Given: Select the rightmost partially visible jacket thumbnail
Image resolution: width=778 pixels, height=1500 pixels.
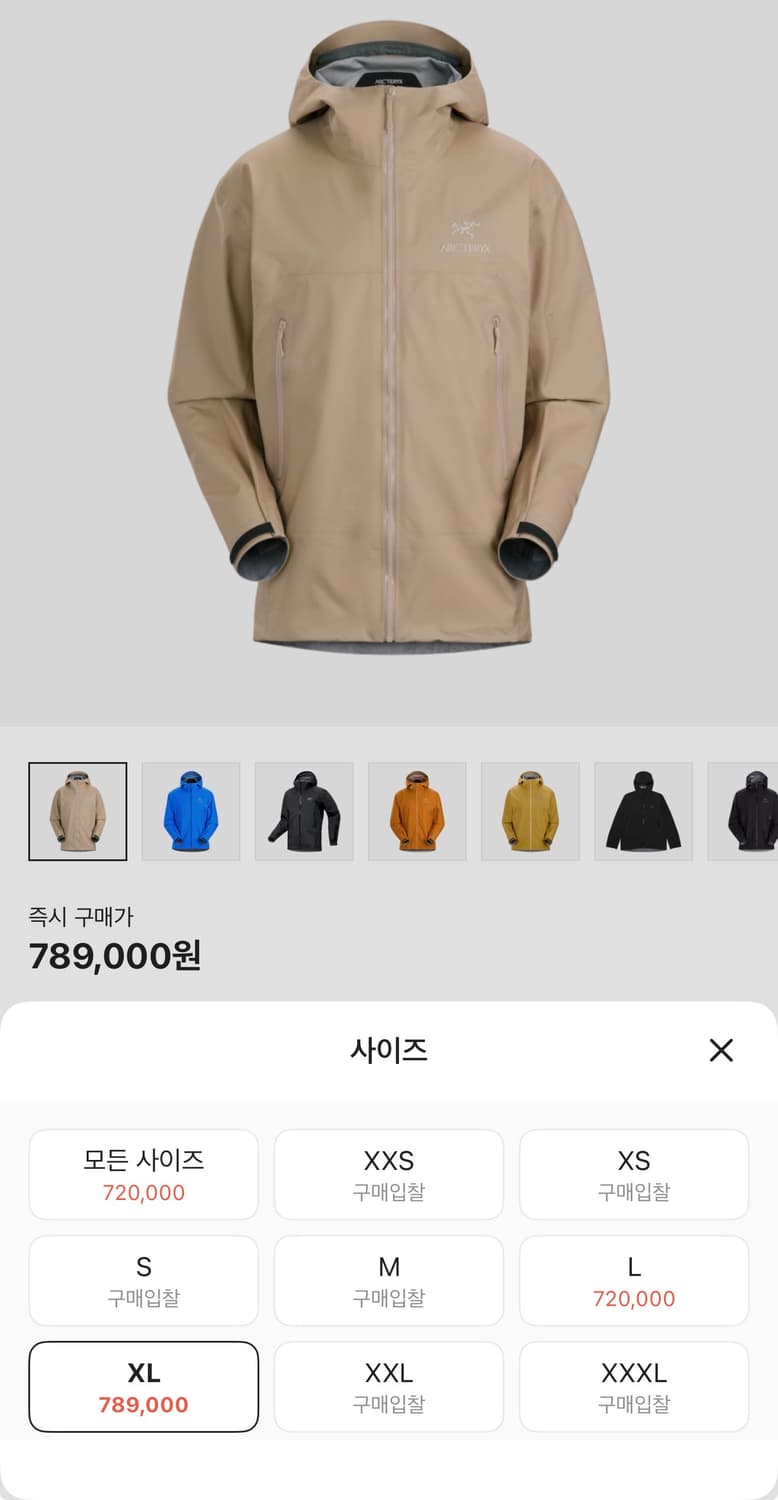Looking at the screenshot, I should pos(755,811).
